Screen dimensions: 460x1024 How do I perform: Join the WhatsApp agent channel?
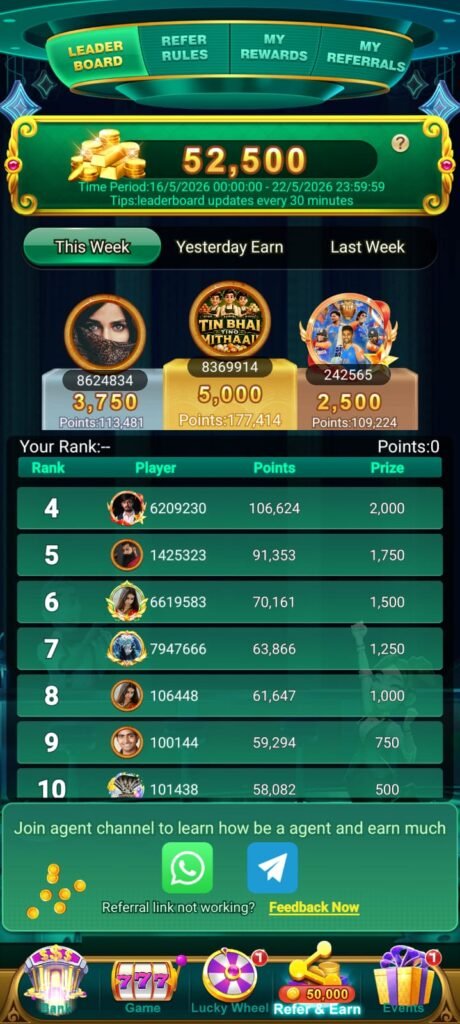coord(188,867)
